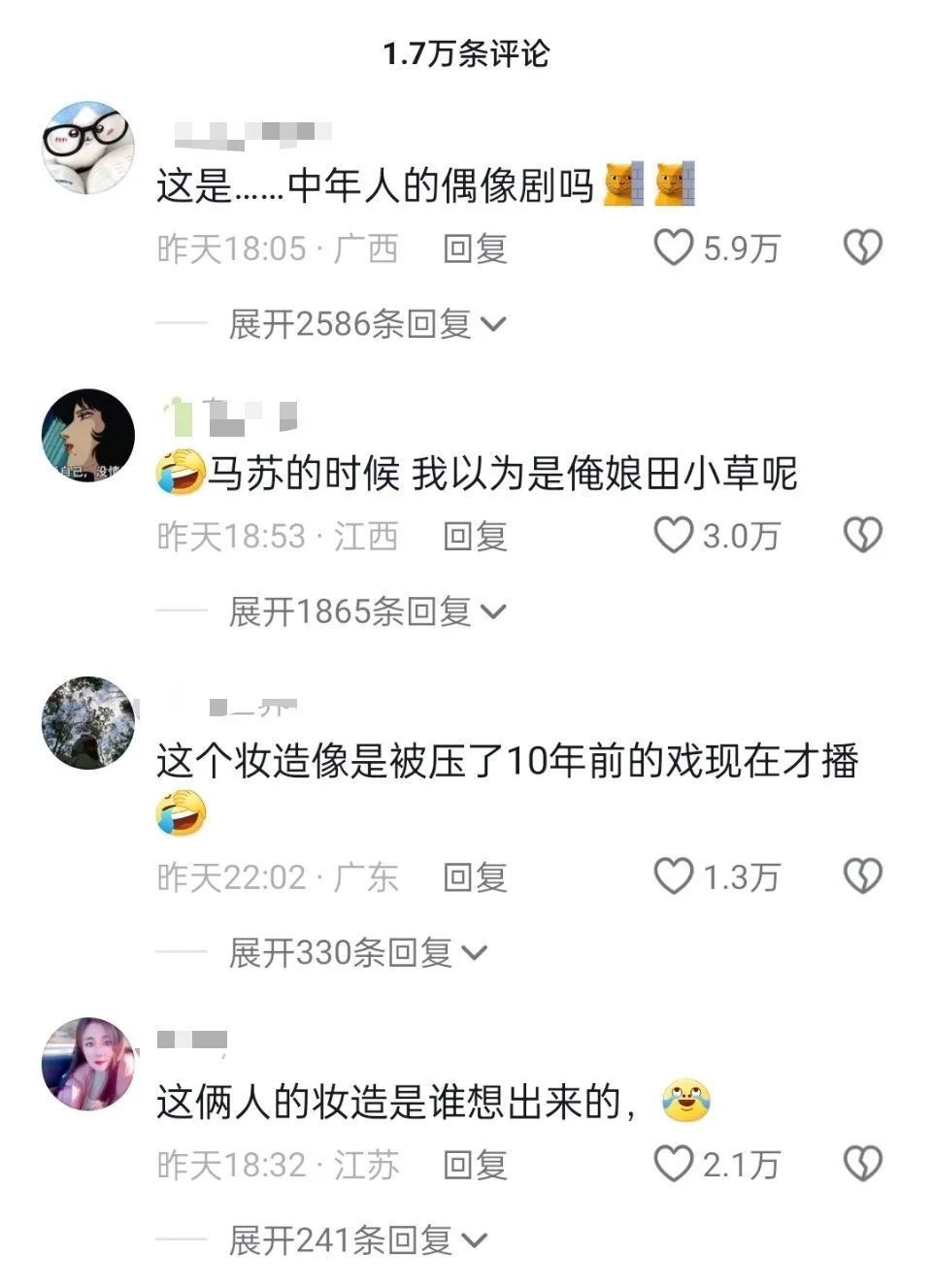Image resolution: width=932 pixels, height=1288 pixels.
Task: Dislike the 江西 comment about 马苏
Action: (x=862, y=535)
